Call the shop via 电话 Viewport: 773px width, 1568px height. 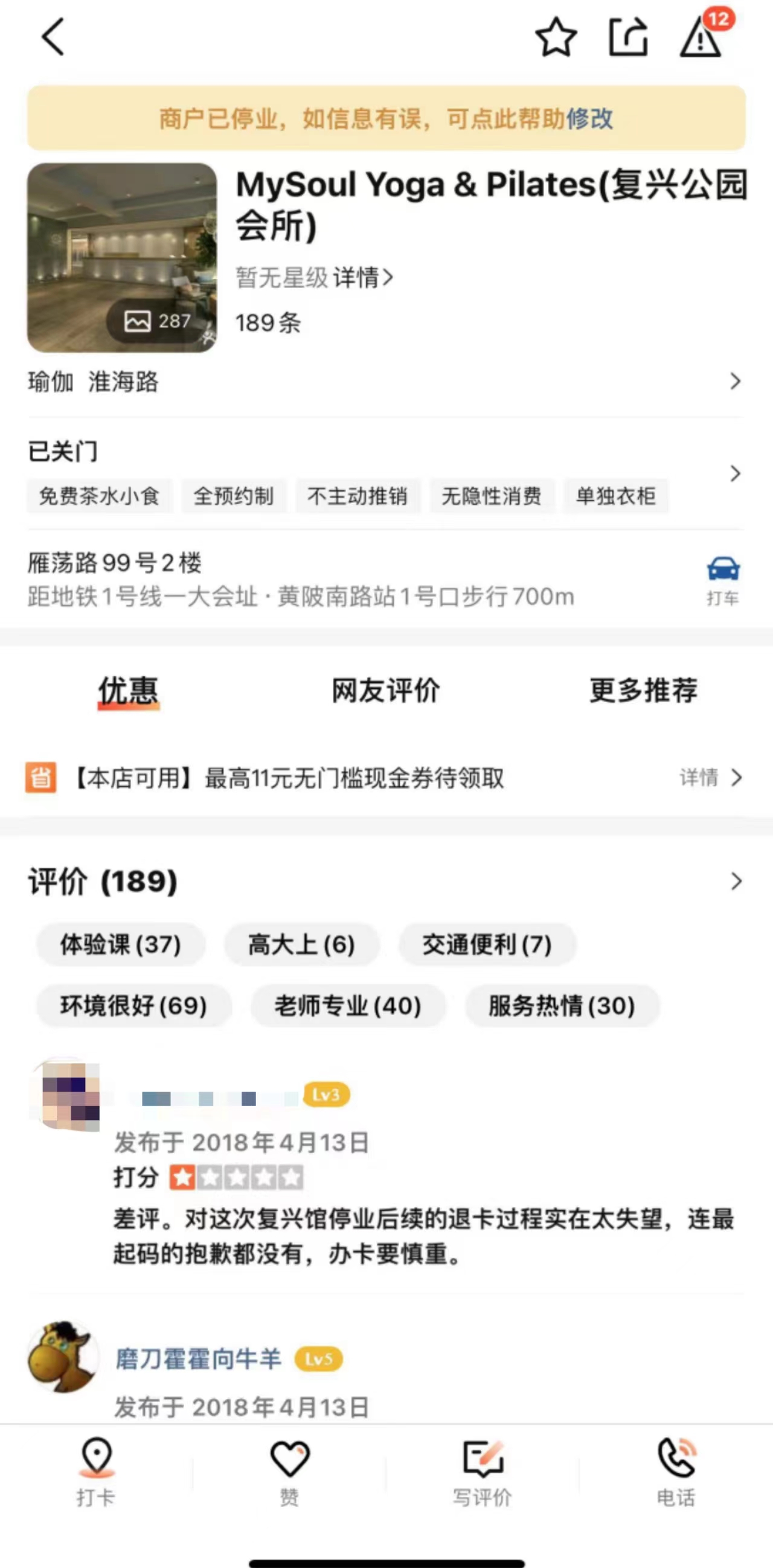(676, 1472)
